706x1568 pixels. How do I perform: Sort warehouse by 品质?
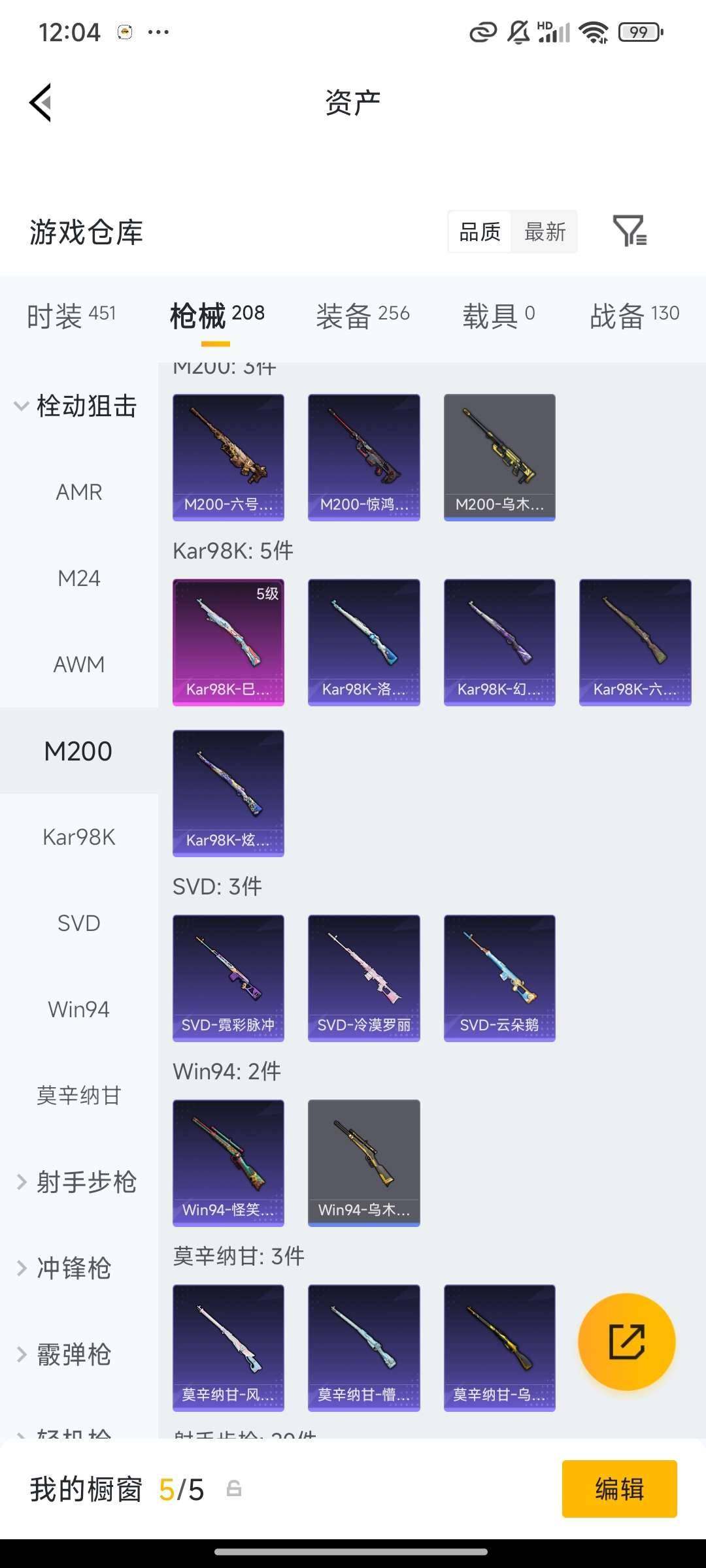tap(480, 232)
